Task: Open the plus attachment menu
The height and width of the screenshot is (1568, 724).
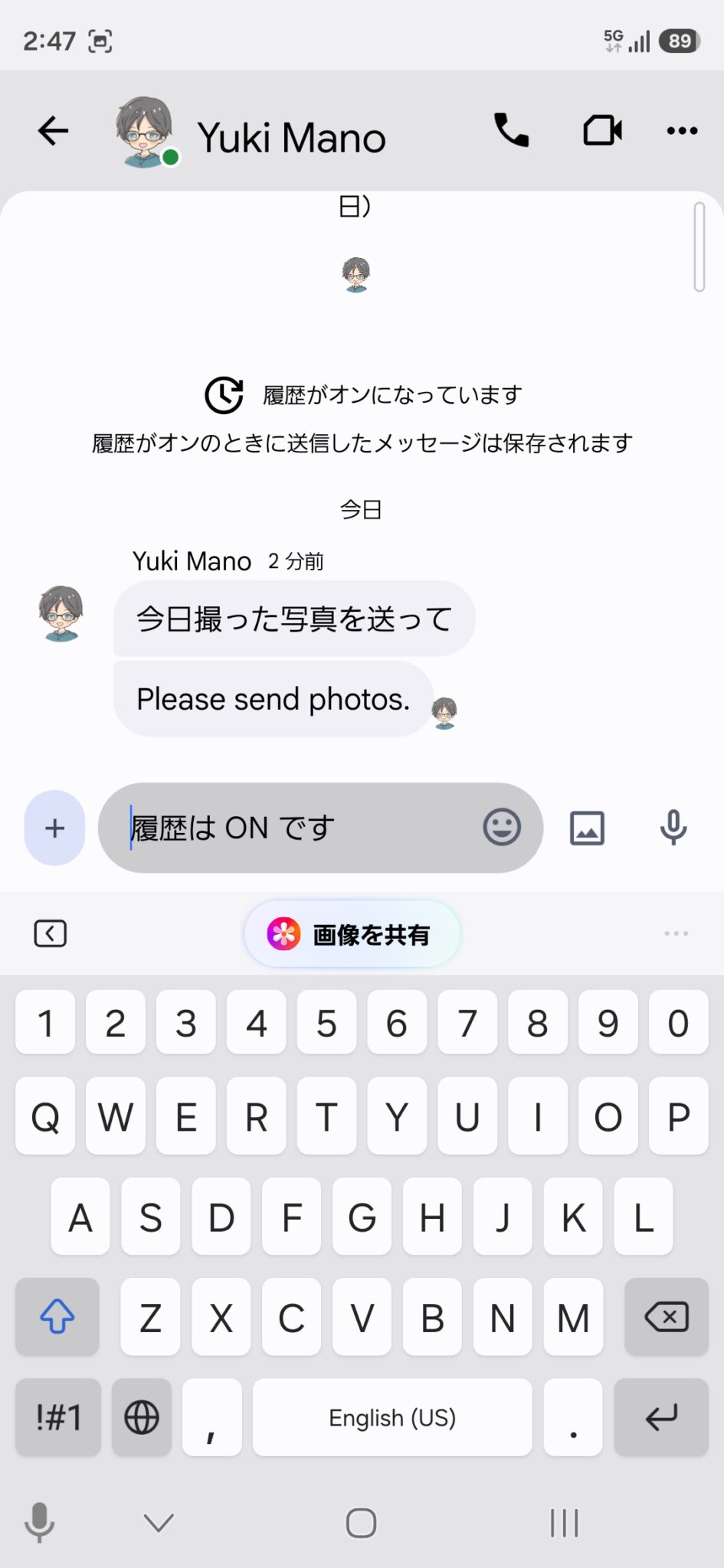Action: (54, 828)
